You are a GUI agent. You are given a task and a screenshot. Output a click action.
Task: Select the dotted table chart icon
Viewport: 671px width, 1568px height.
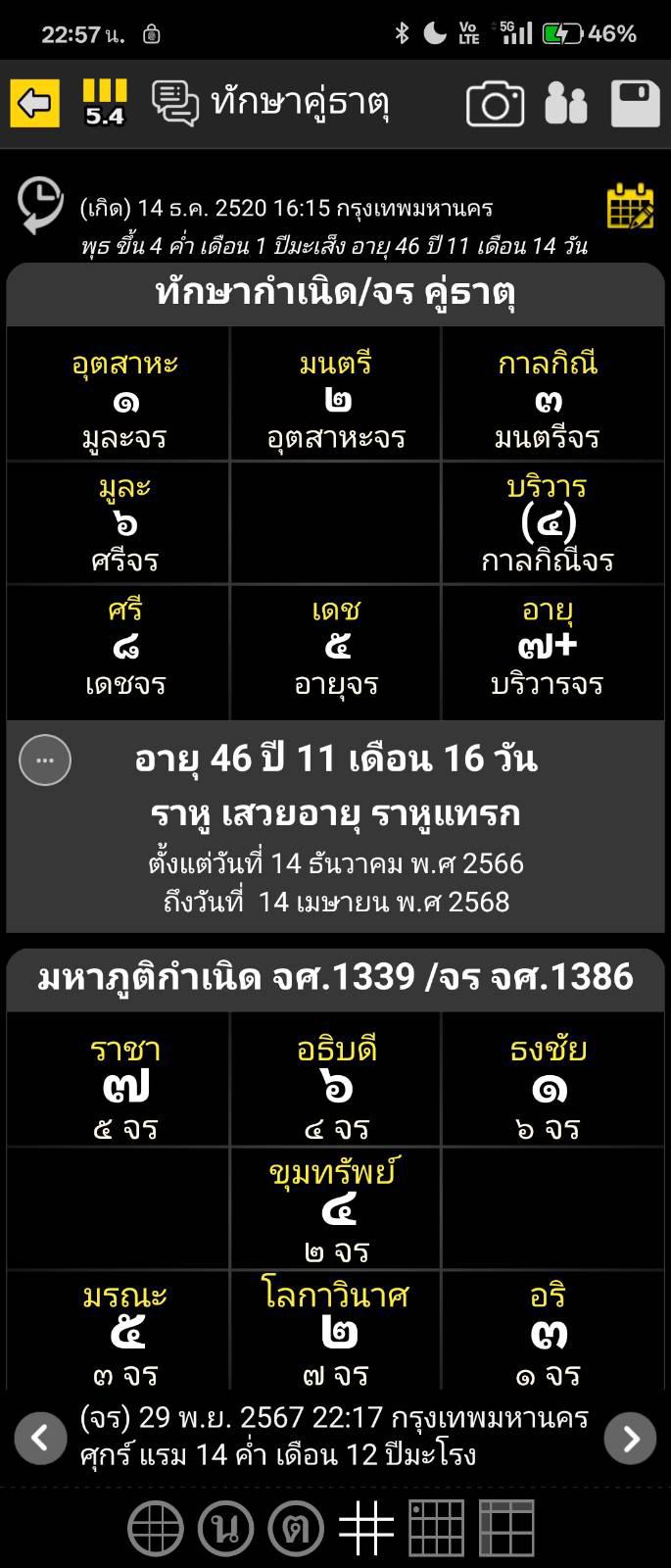pos(436,1528)
